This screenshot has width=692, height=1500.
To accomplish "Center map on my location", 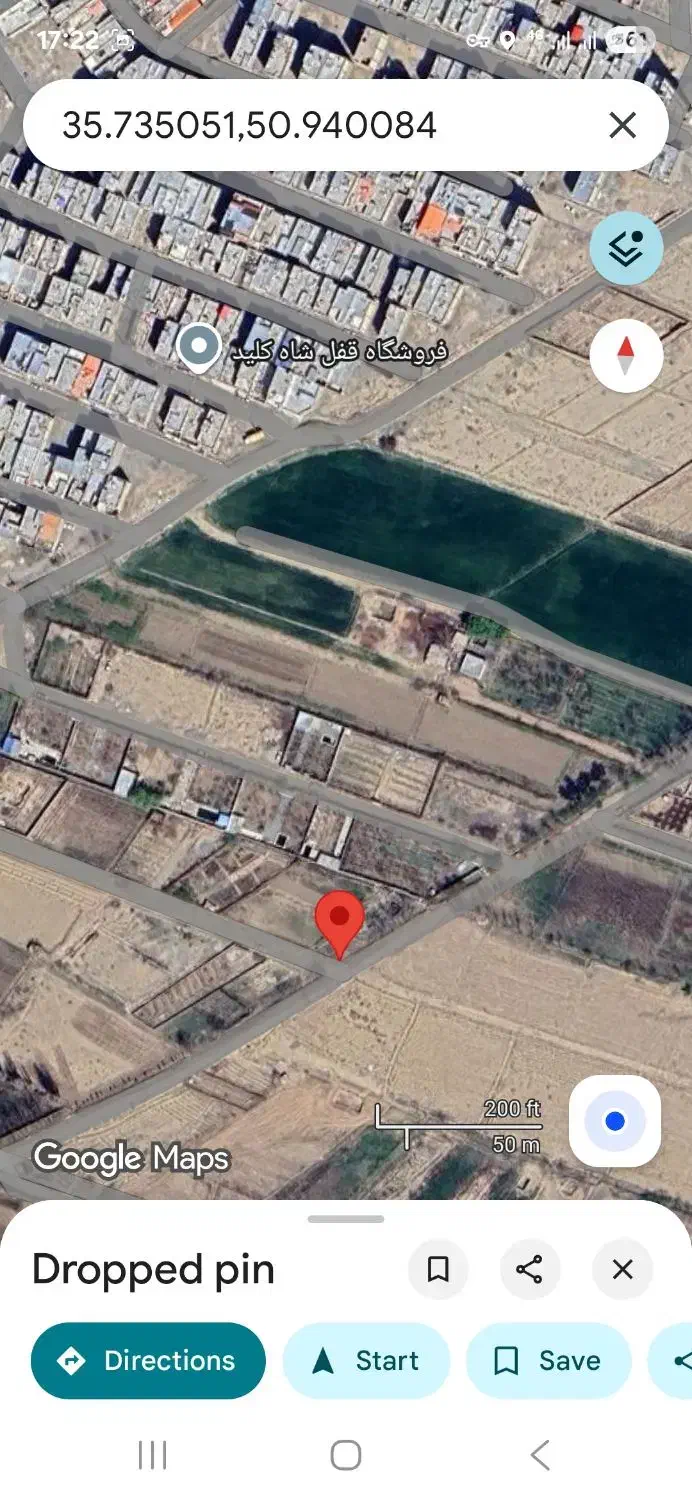I will tap(615, 1121).
